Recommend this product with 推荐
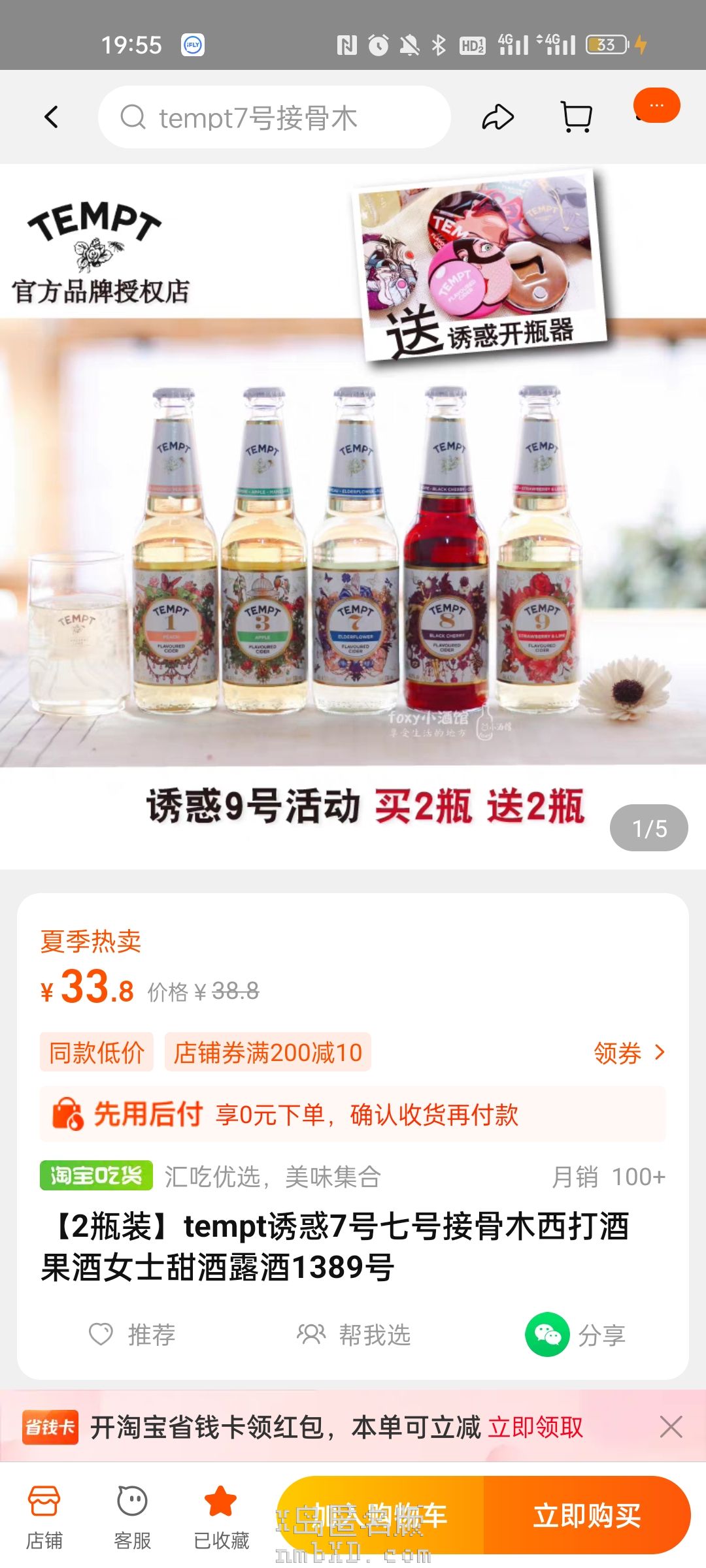Image resolution: width=706 pixels, height=1568 pixels. point(133,1334)
